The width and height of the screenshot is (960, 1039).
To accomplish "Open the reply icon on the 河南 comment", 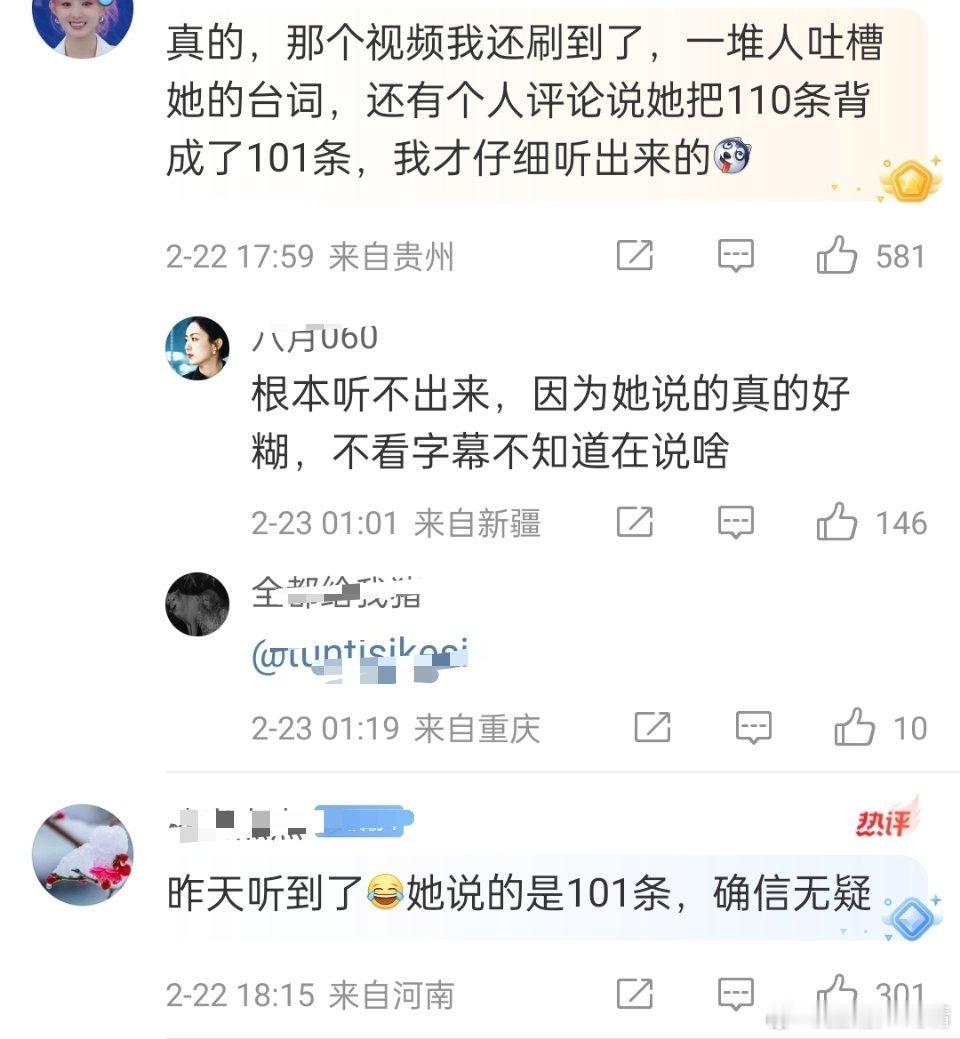I will pyautogui.click(x=735, y=993).
